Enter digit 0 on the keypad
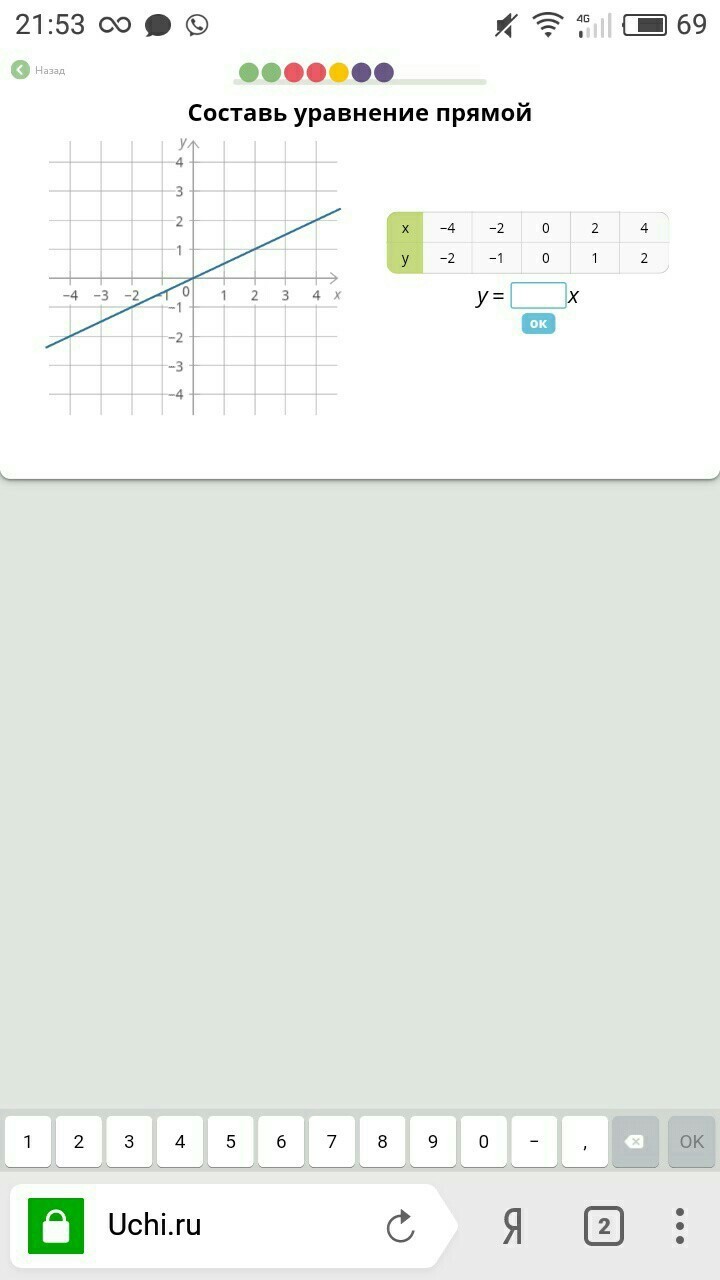The width and height of the screenshot is (720, 1280). coord(484,1142)
